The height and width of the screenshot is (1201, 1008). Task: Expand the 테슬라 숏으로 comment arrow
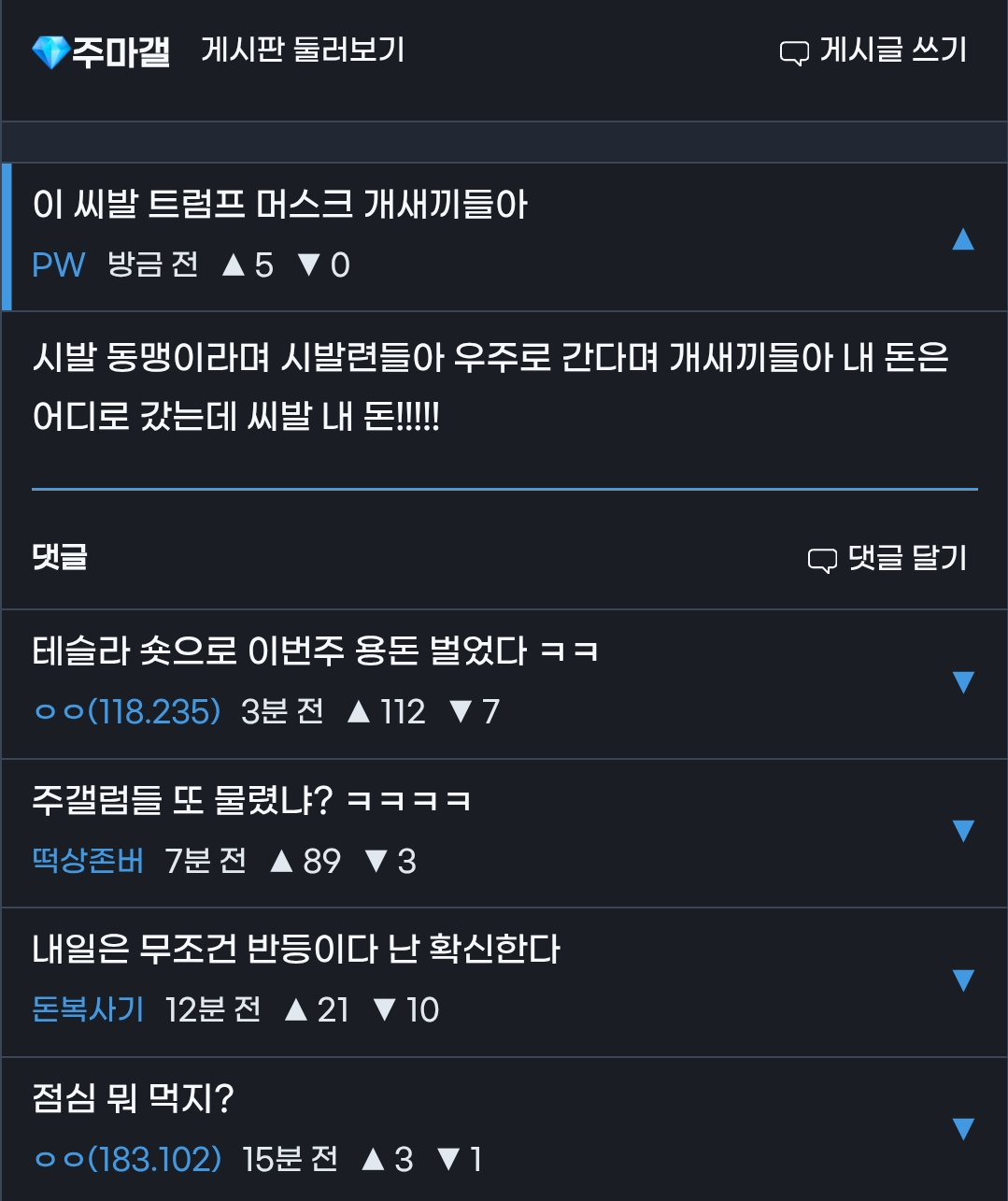click(x=962, y=682)
